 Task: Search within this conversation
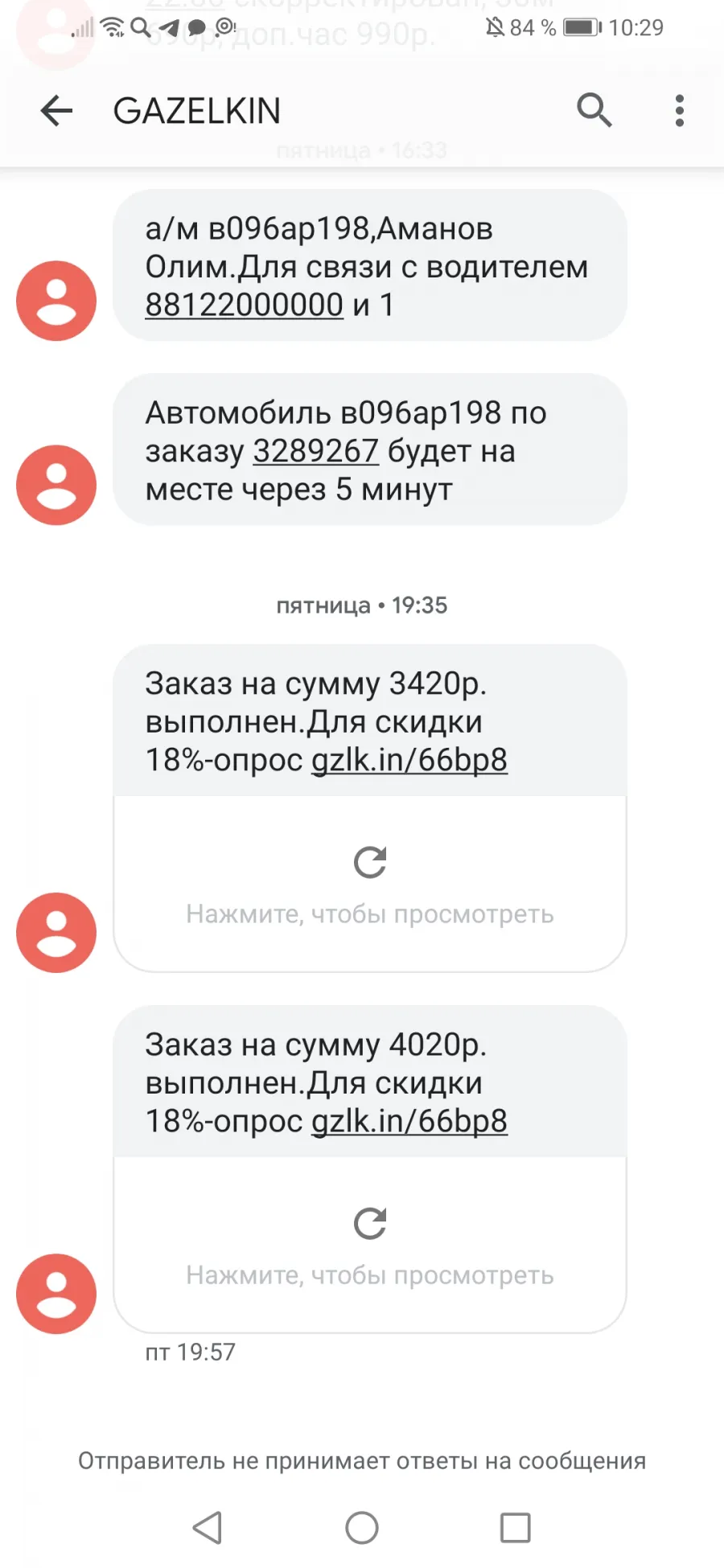[594, 110]
